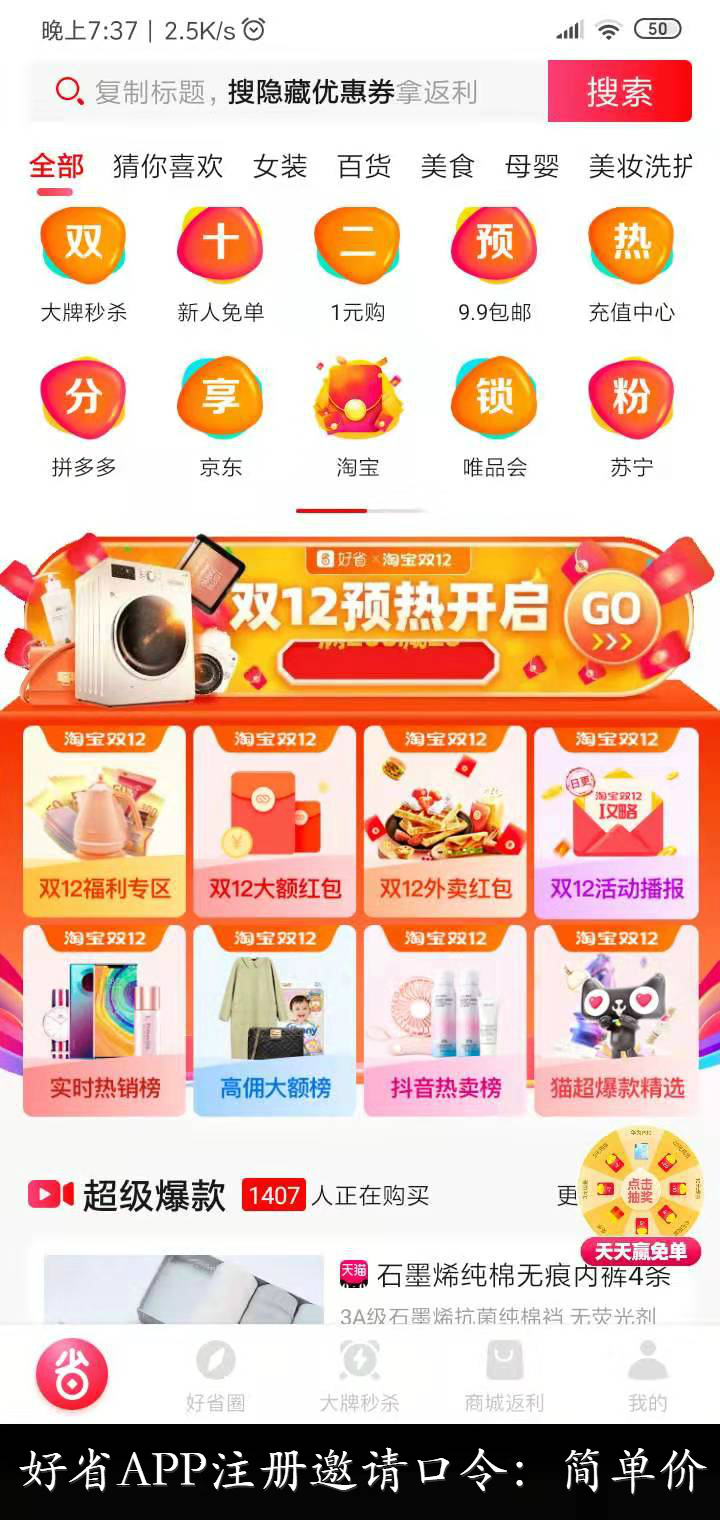Open 新人免单 shortcut
Screen dimensions: 720x1520
(220, 263)
